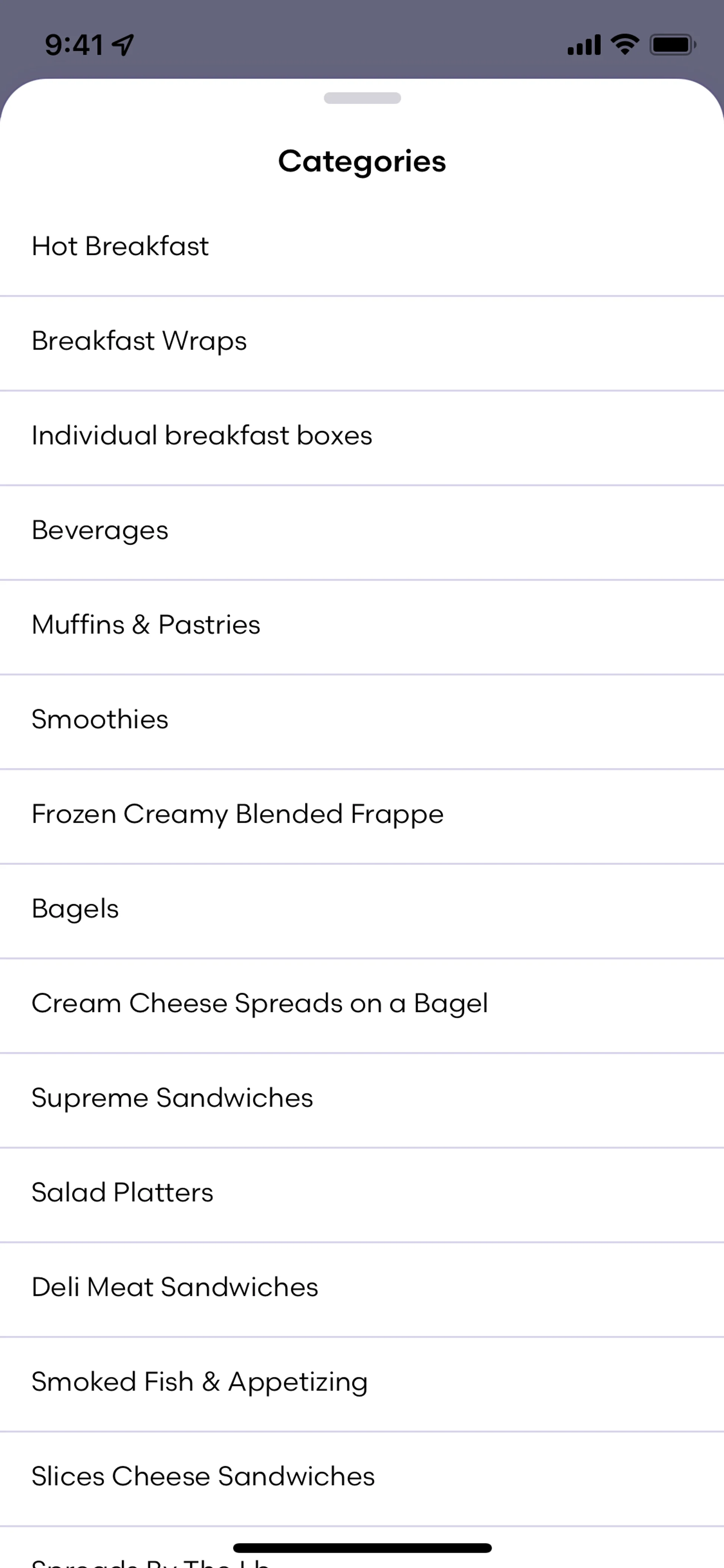Choose Salad Platters
The image size is (724, 1568).
coord(123,1192)
